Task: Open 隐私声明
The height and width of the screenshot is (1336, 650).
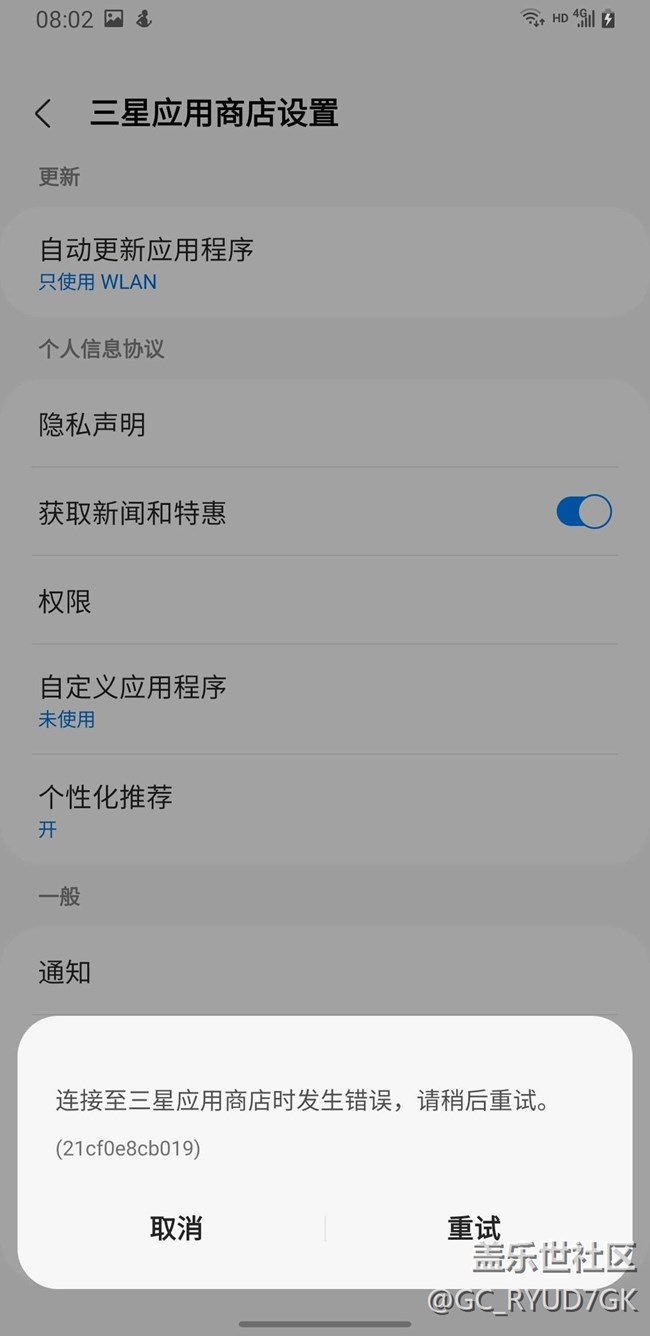Action: pos(324,425)
